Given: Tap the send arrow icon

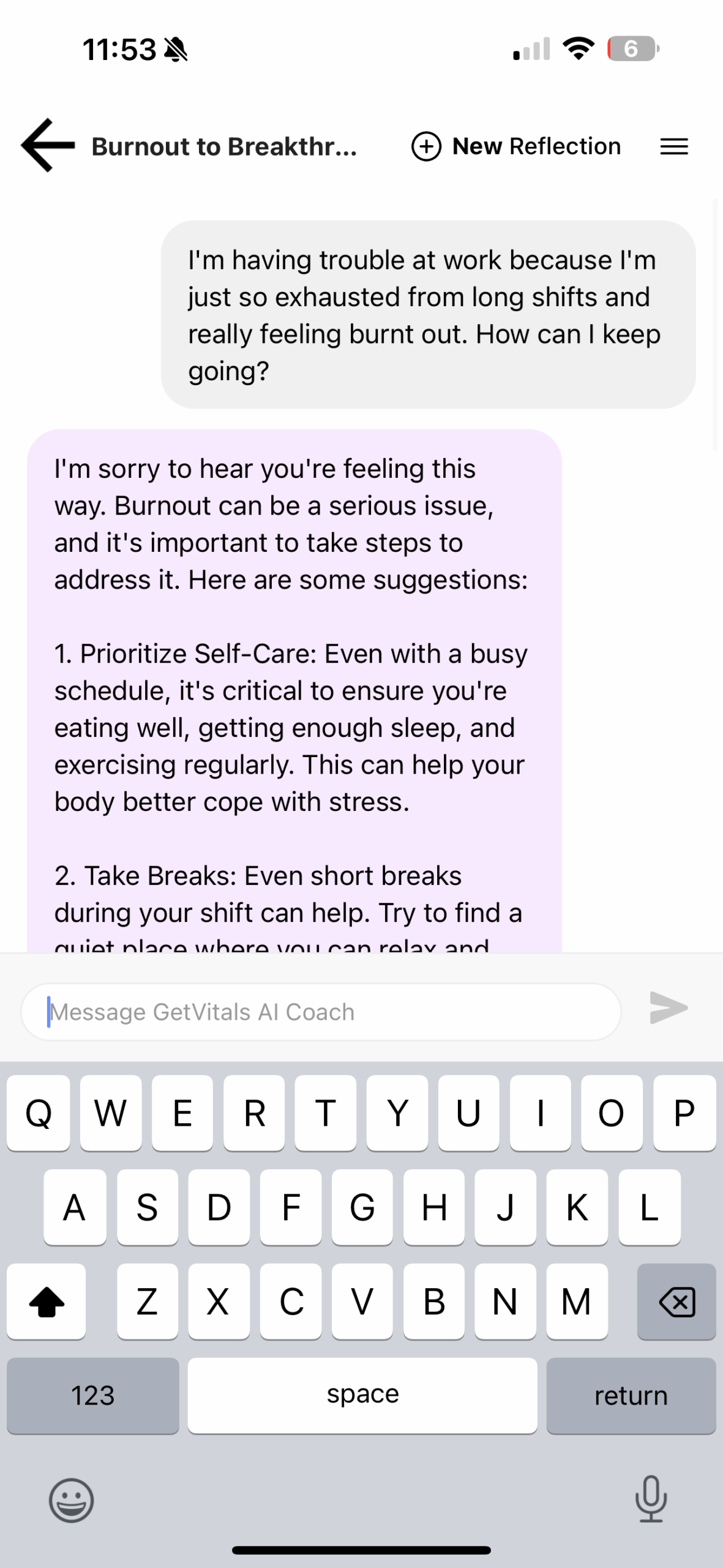Looking at the screenshot, I should pos(669,1008).
